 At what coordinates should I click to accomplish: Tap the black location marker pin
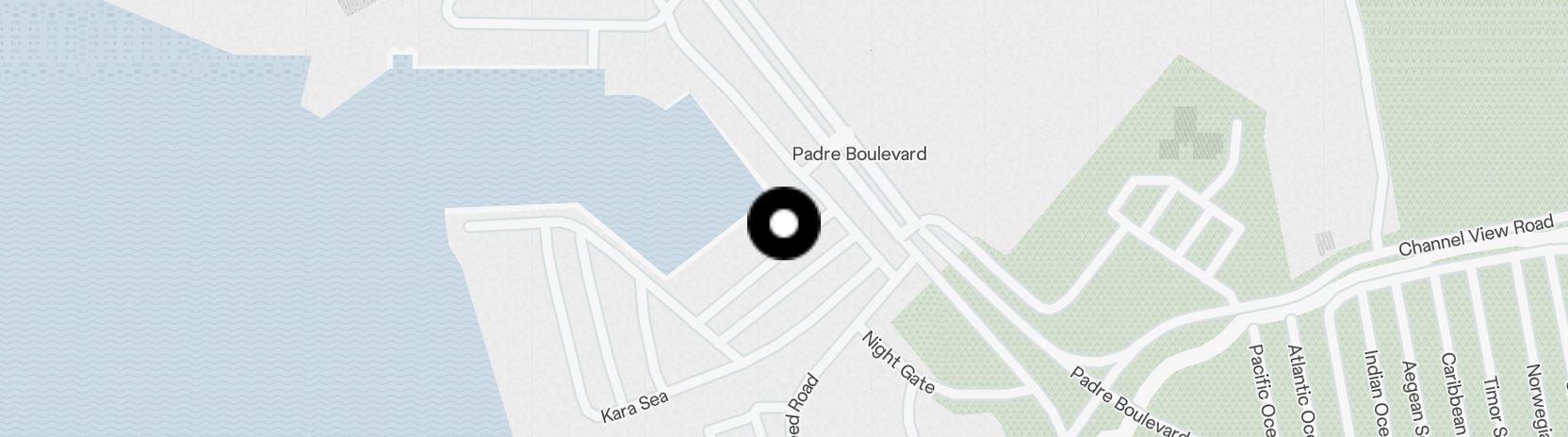784,224
